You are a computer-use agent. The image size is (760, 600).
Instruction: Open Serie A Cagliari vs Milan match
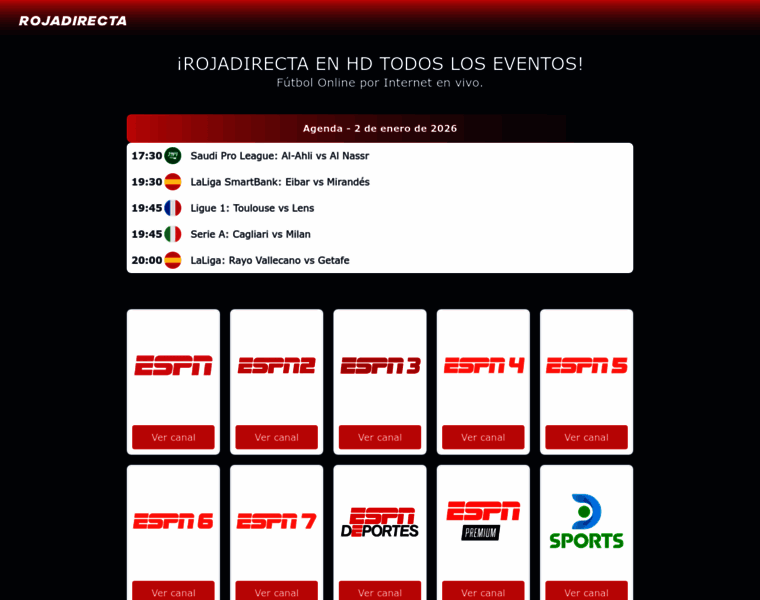pyautogui.click(x=250, y=234)
